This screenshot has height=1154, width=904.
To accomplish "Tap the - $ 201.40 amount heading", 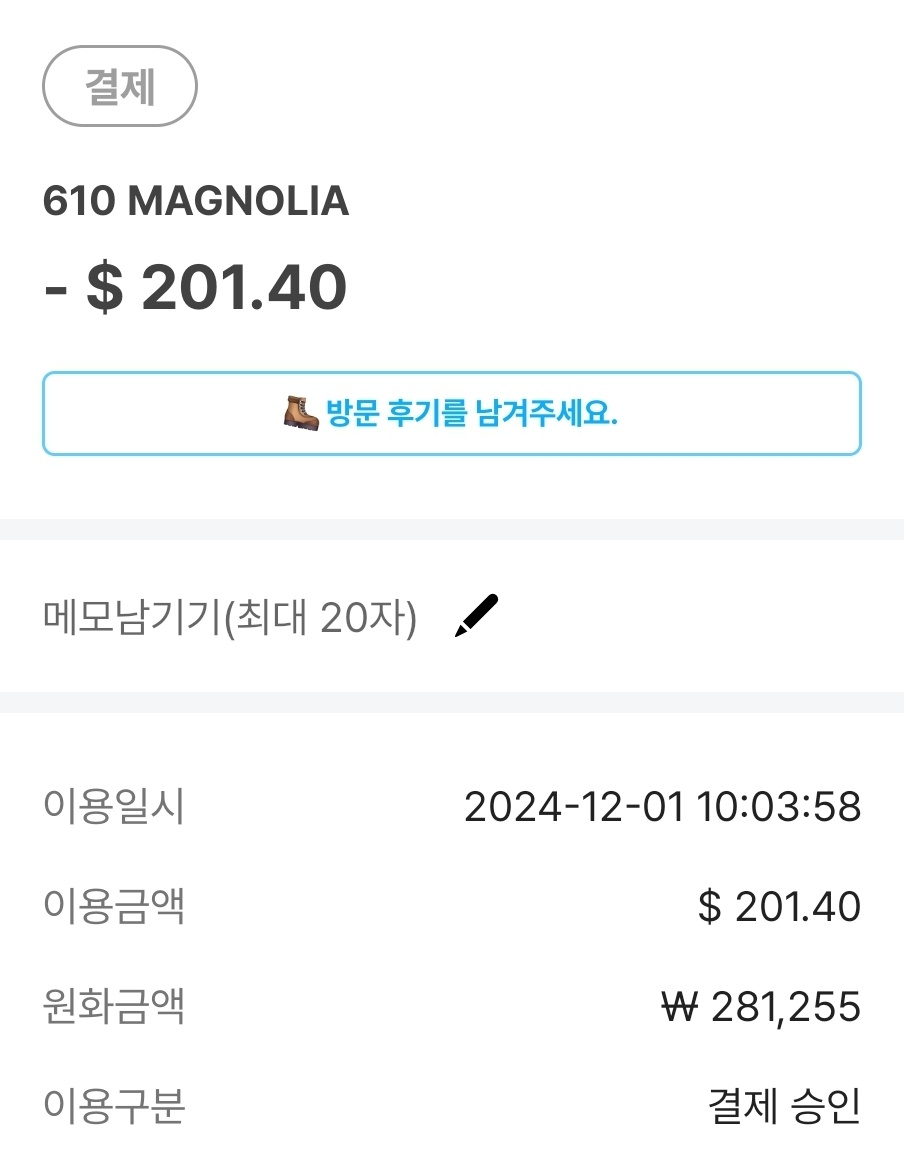I will (x=196, y=287).
